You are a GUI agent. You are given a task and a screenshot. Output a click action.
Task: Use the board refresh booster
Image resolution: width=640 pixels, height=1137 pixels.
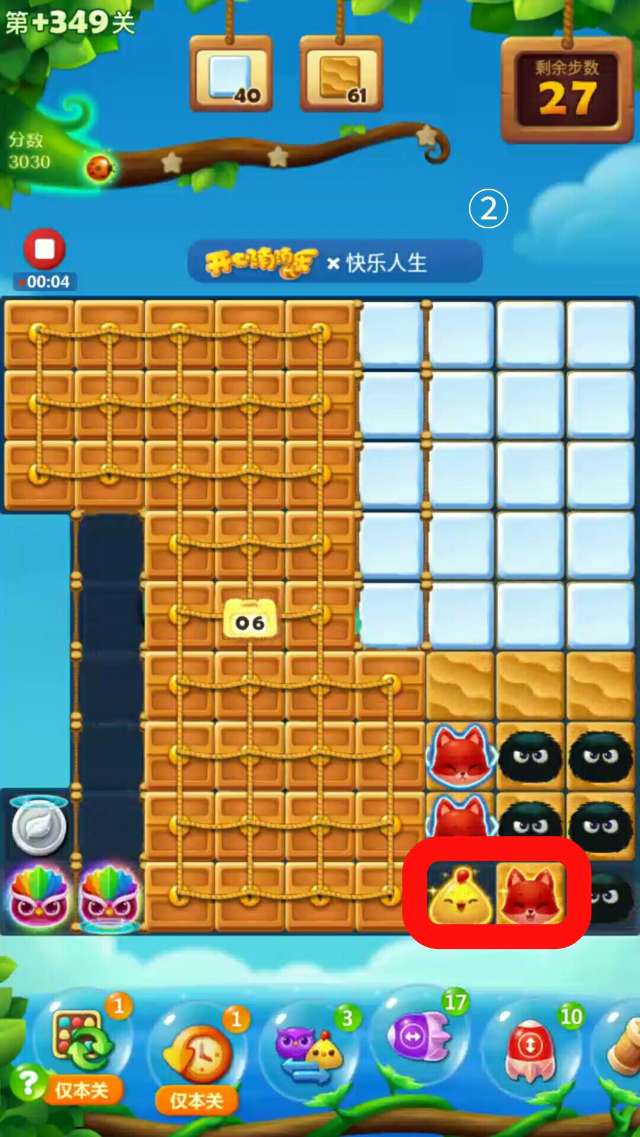85,1042
